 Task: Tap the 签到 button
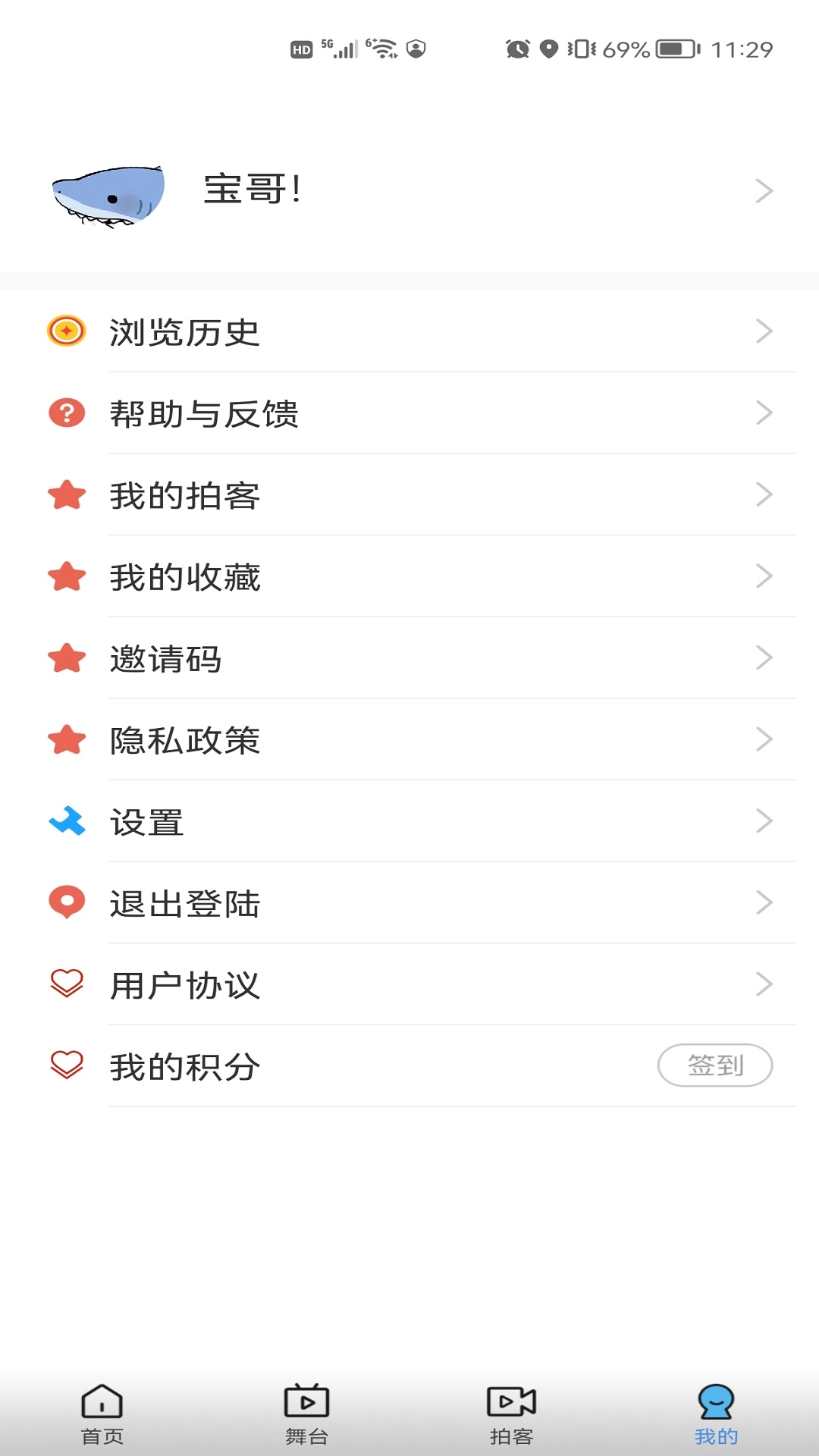pyautogui.click(x=716, y=1065)
